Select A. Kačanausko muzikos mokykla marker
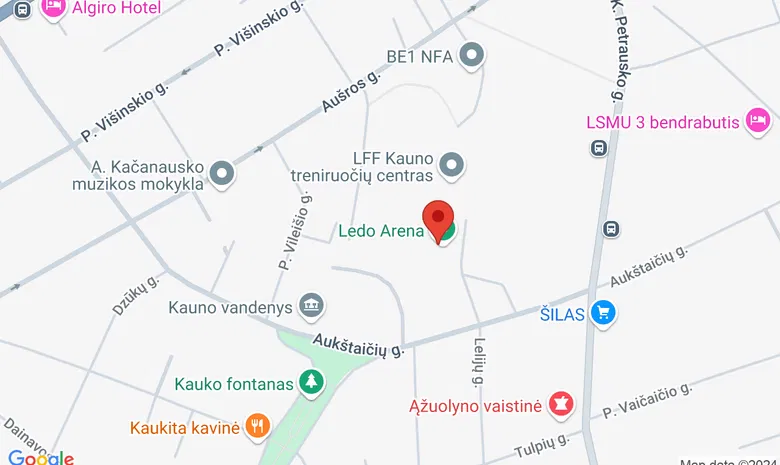The width and height of the screenshot is (780, 465). 221,174
